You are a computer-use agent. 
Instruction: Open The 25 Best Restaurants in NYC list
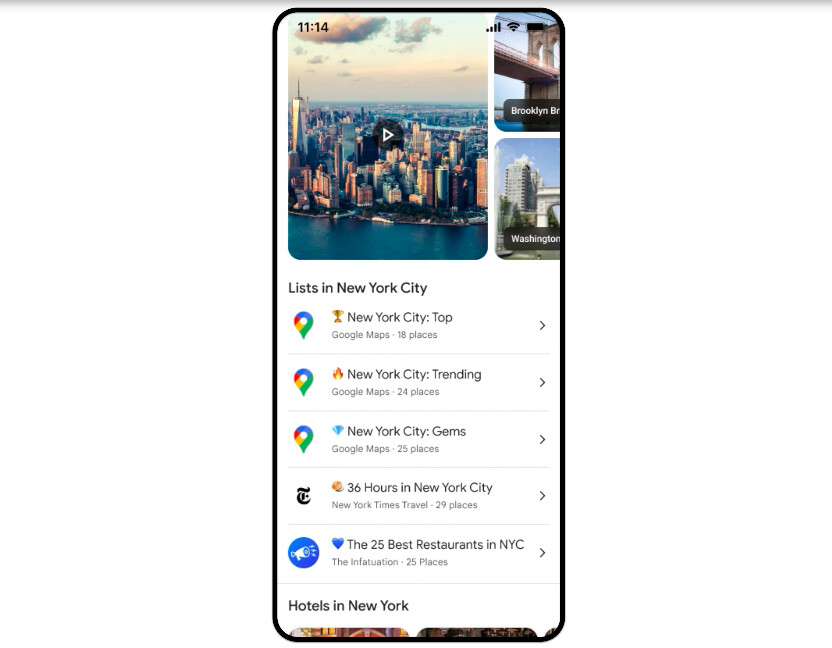pyautogui.click(x=418, y=552)
